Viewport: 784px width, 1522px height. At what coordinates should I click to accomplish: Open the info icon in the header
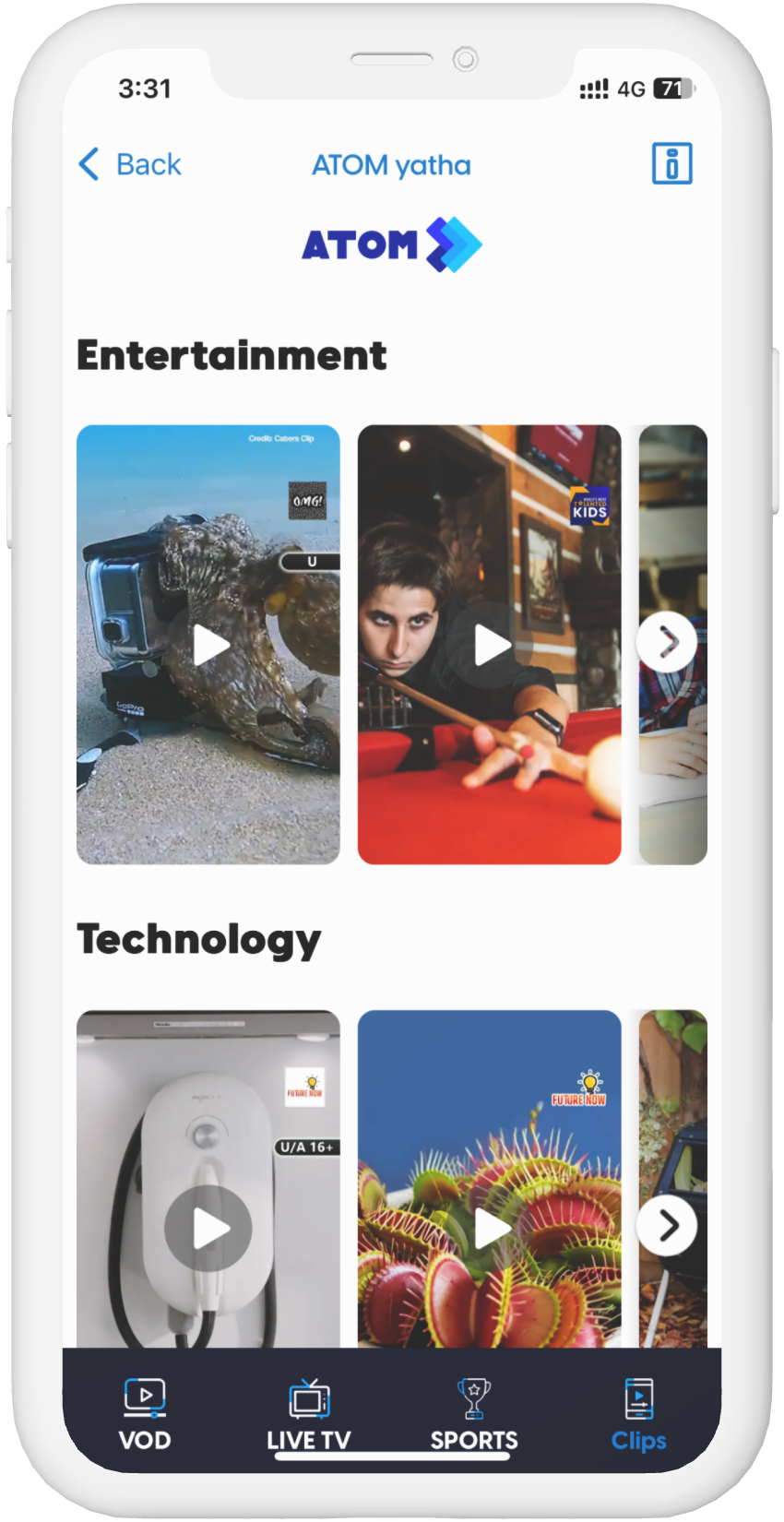point(671,164)
